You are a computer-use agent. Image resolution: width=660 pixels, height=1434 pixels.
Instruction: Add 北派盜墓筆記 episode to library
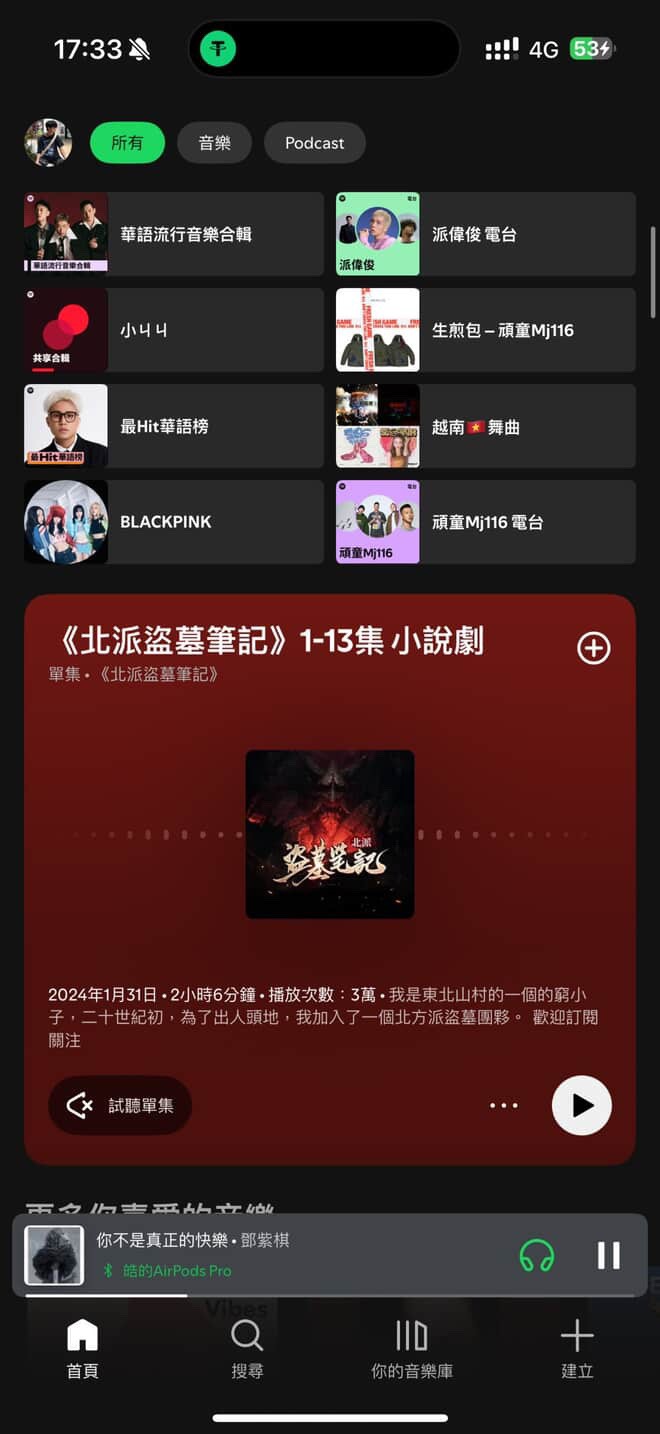(x=594, y=648)
